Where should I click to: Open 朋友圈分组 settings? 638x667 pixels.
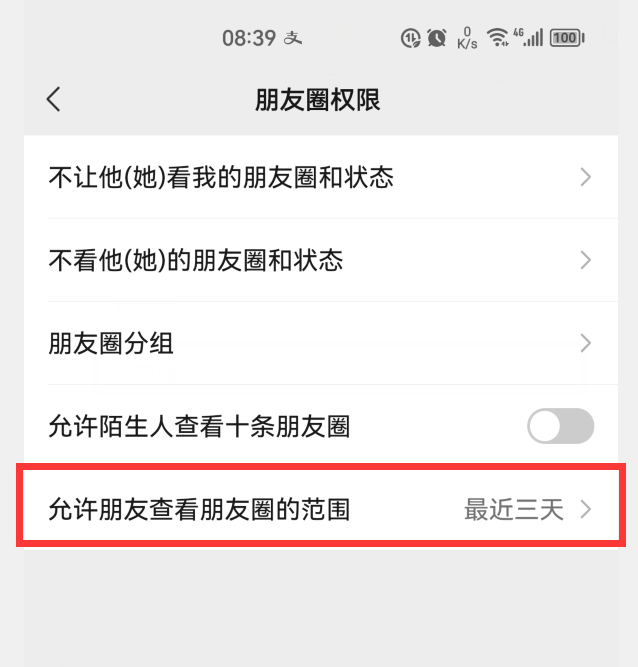pos(320,344)
